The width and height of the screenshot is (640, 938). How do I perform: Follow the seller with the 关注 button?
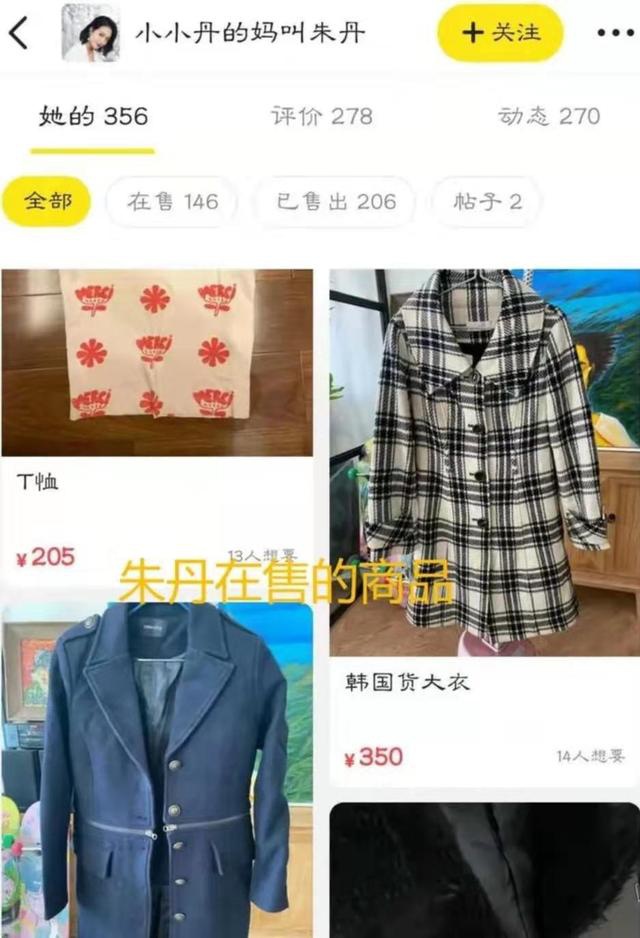tap(500, 33)
